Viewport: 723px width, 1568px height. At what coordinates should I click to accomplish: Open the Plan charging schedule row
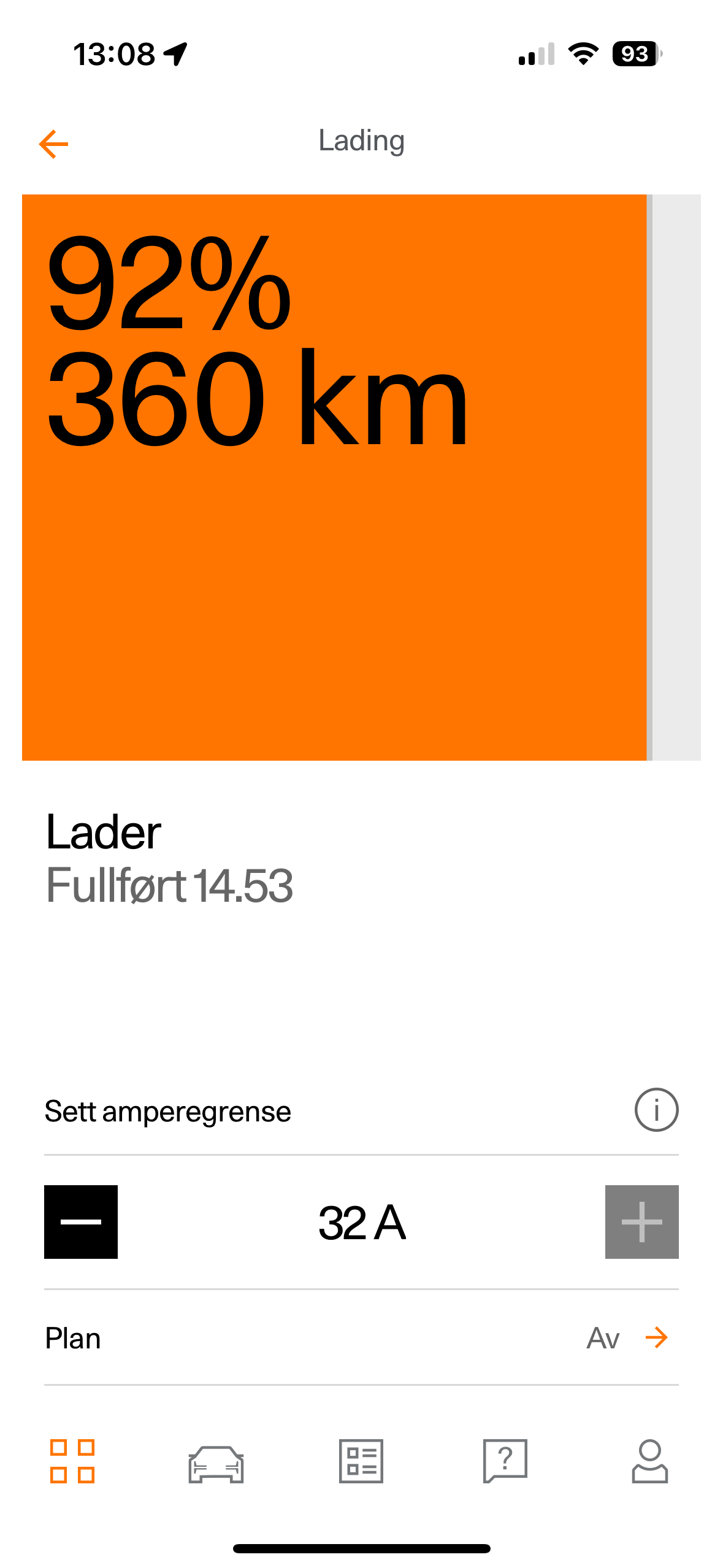tap(361, 1338)
